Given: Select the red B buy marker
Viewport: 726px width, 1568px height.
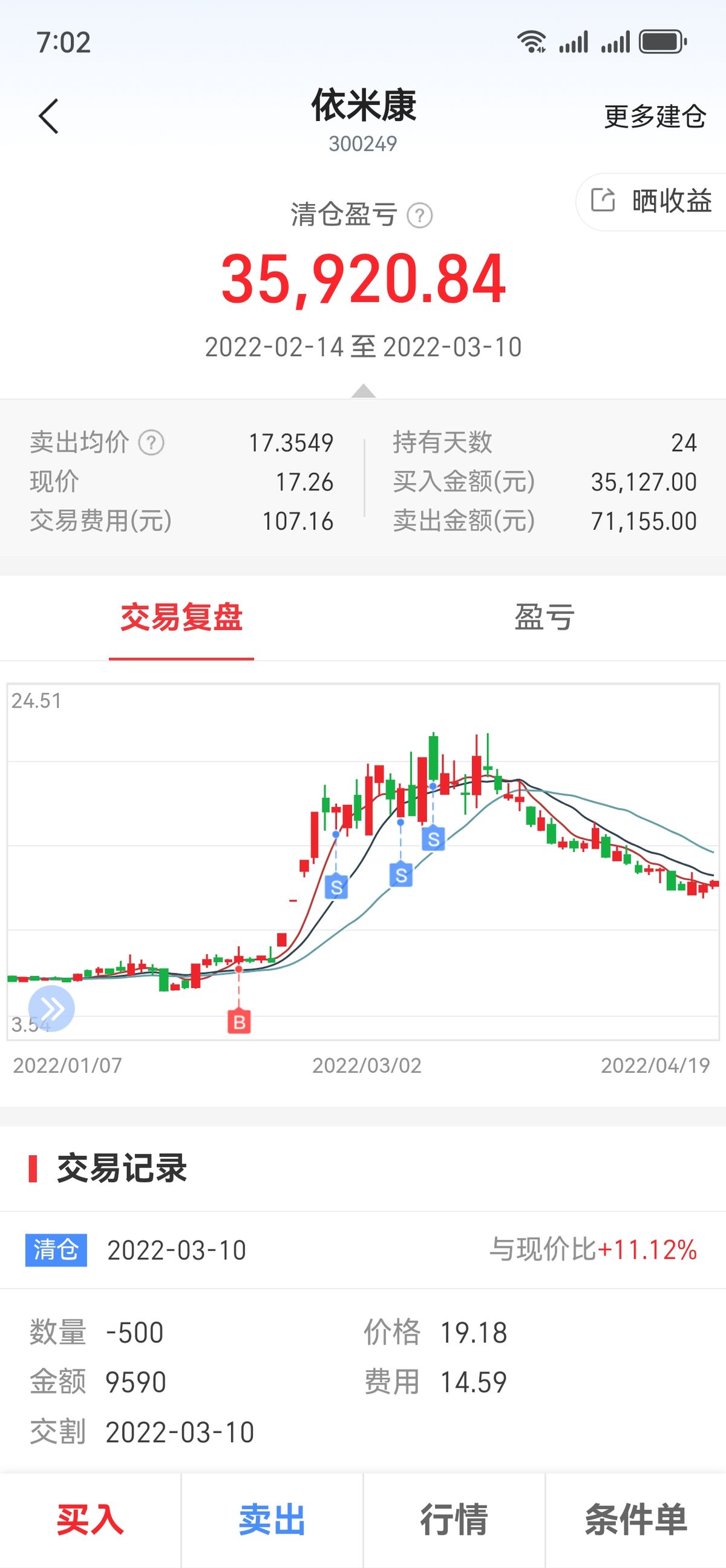Looking at the screenshot, I should (x=239, y=1021).
